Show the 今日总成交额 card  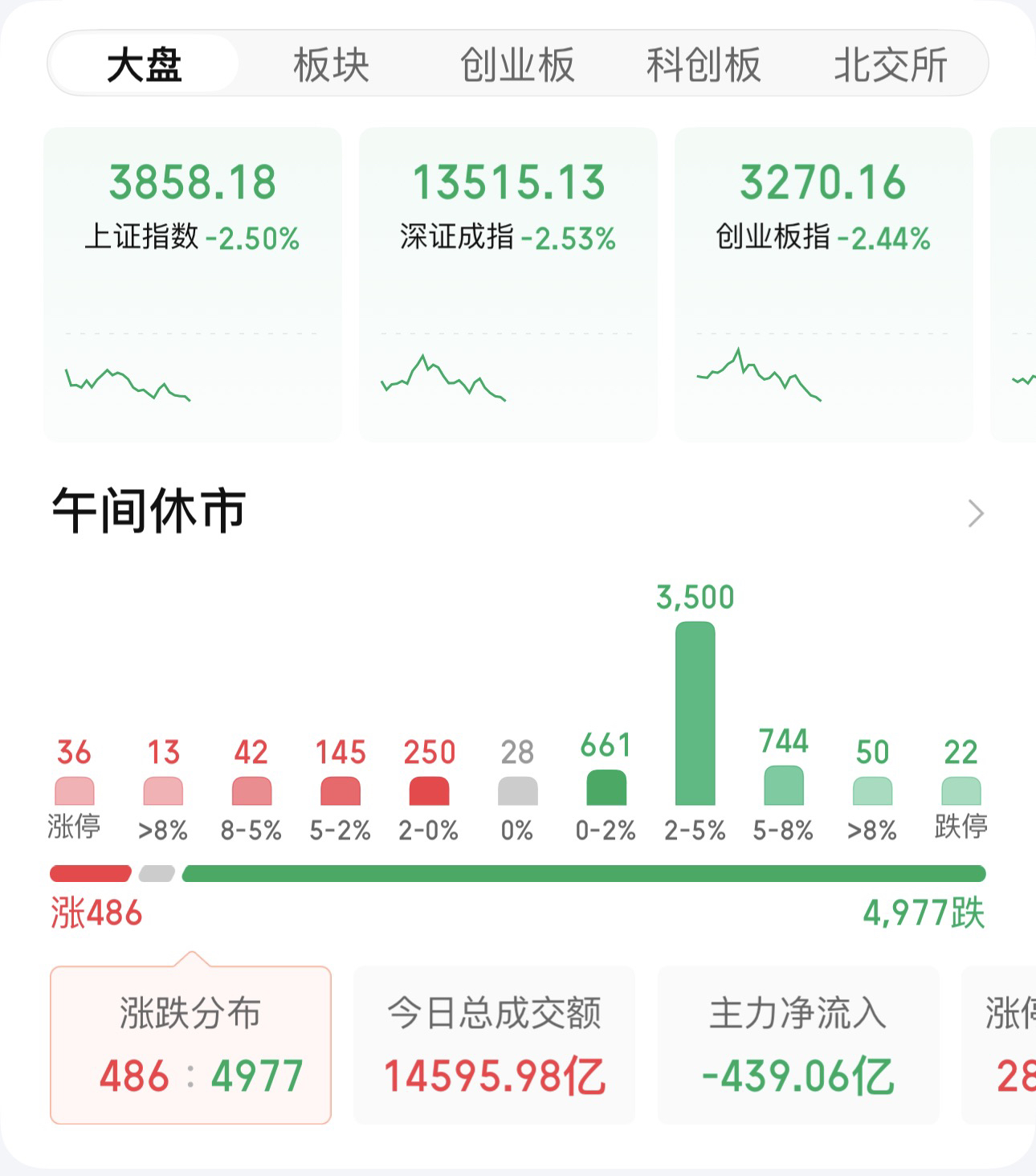[x=494, y=1044]
